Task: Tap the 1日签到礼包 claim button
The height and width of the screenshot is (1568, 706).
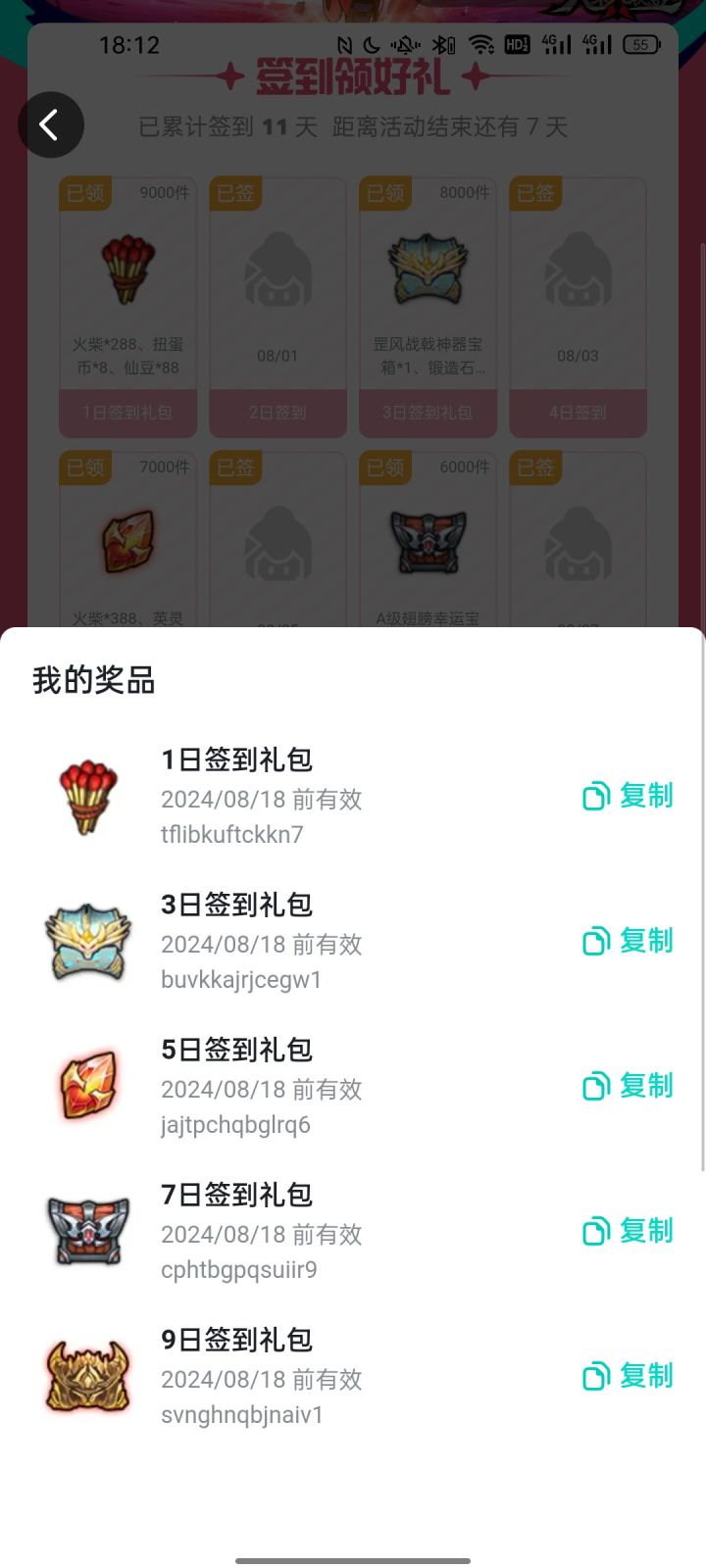Action: [127, 414]
